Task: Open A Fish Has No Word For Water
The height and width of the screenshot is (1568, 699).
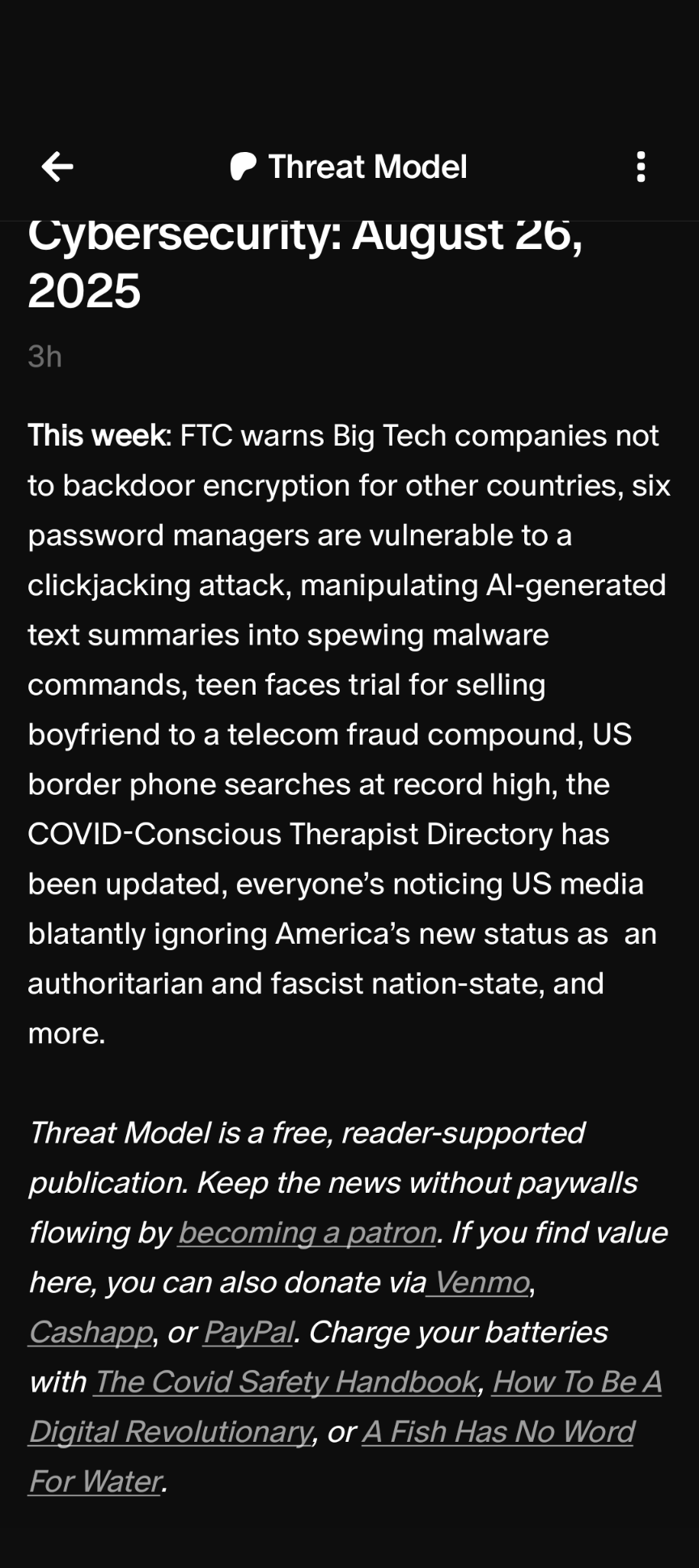Action: point(498,1432)
